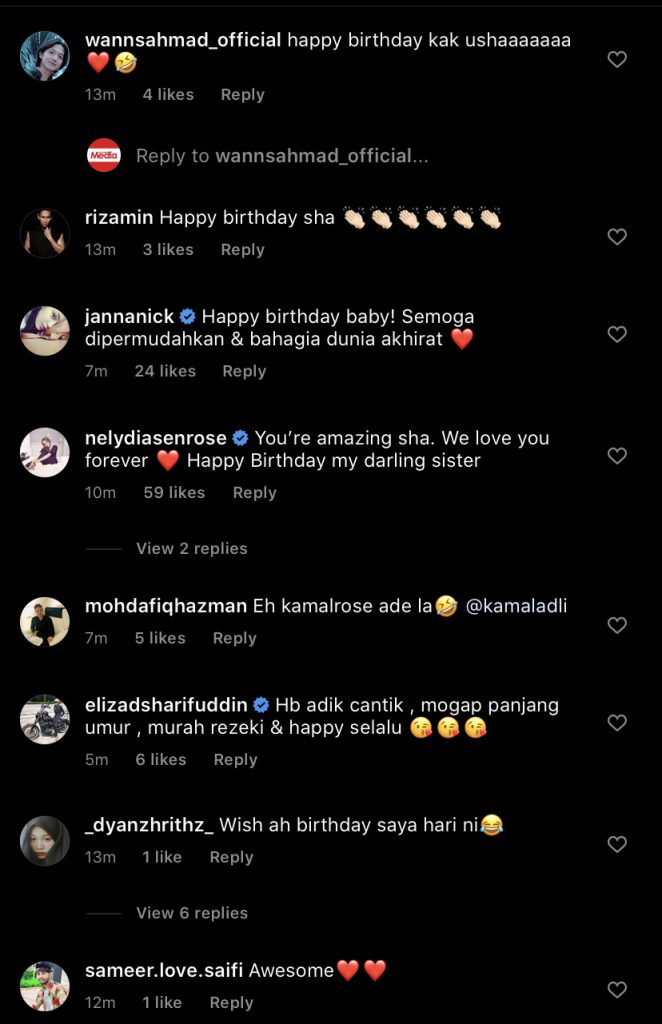Reply to wannsahmad_official's comment

click(x=242, y=94)
